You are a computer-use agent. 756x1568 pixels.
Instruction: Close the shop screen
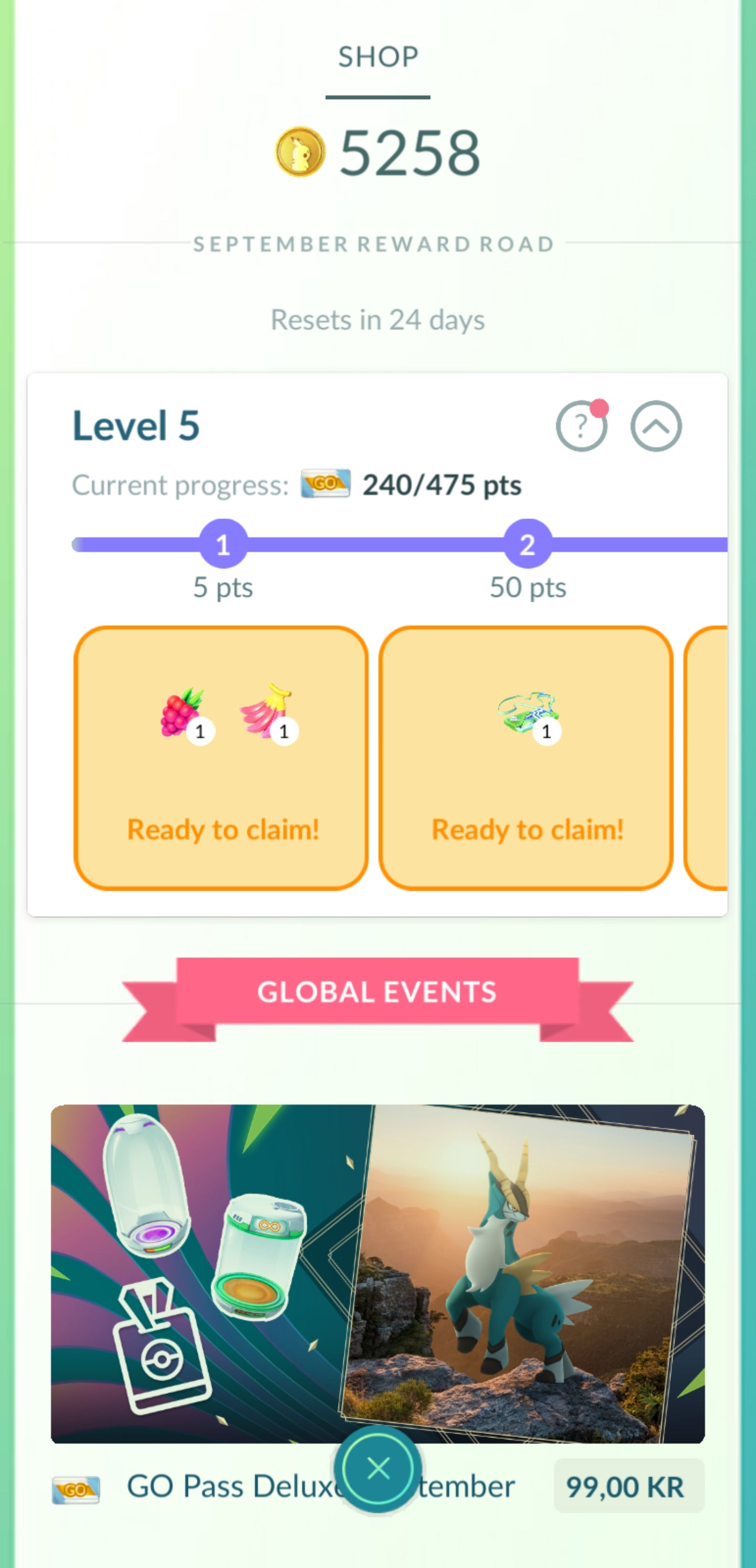coord(377,1469)
